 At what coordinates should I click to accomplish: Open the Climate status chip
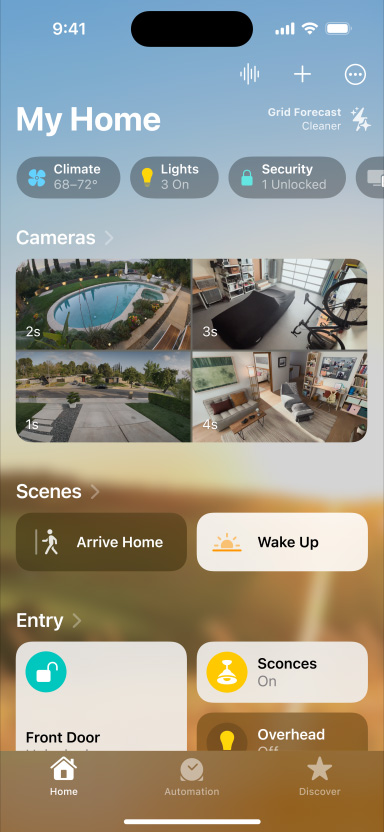pyautogui.click(x=68, y=177)
